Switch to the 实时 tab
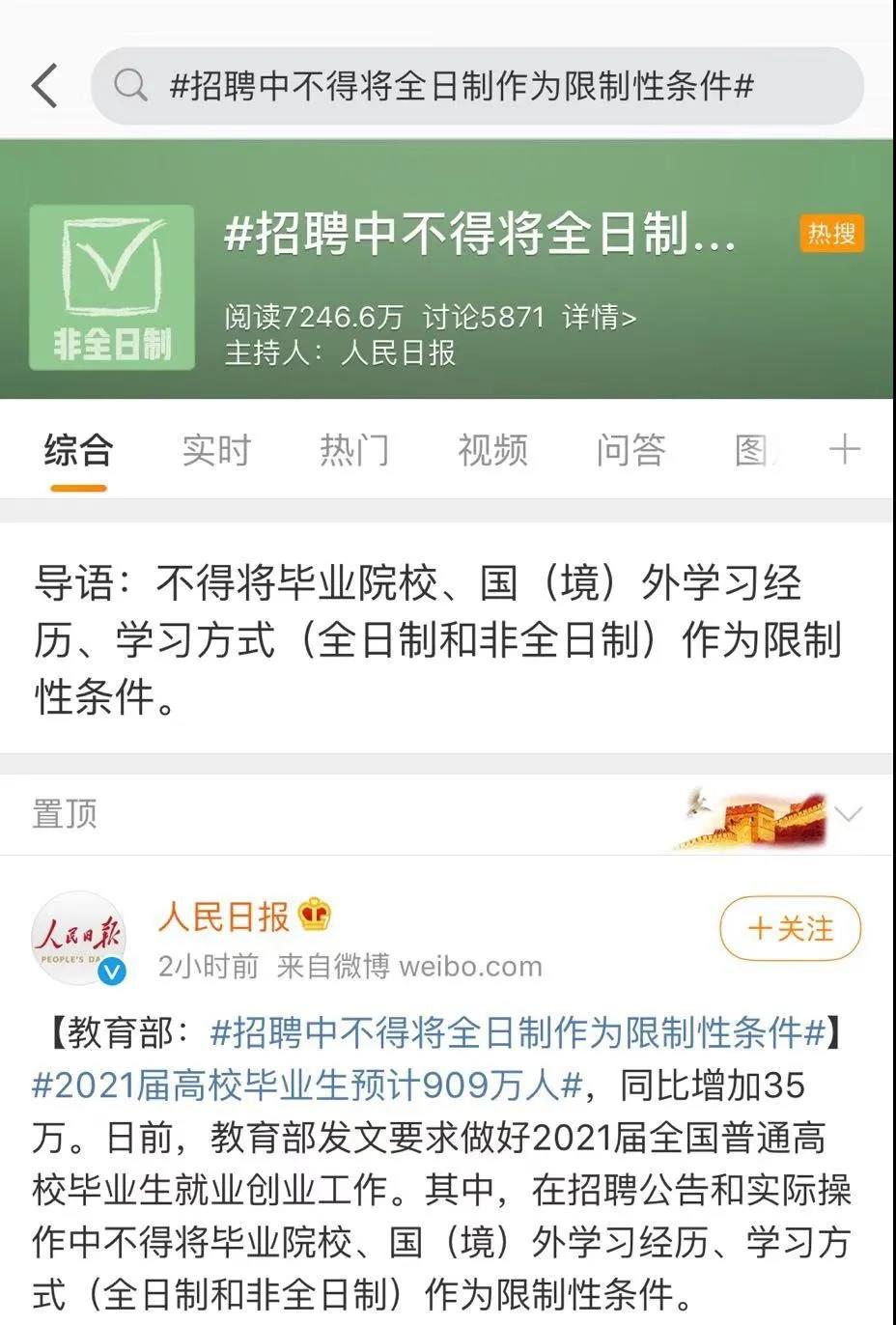896x1325 pixels. (216, 451)
